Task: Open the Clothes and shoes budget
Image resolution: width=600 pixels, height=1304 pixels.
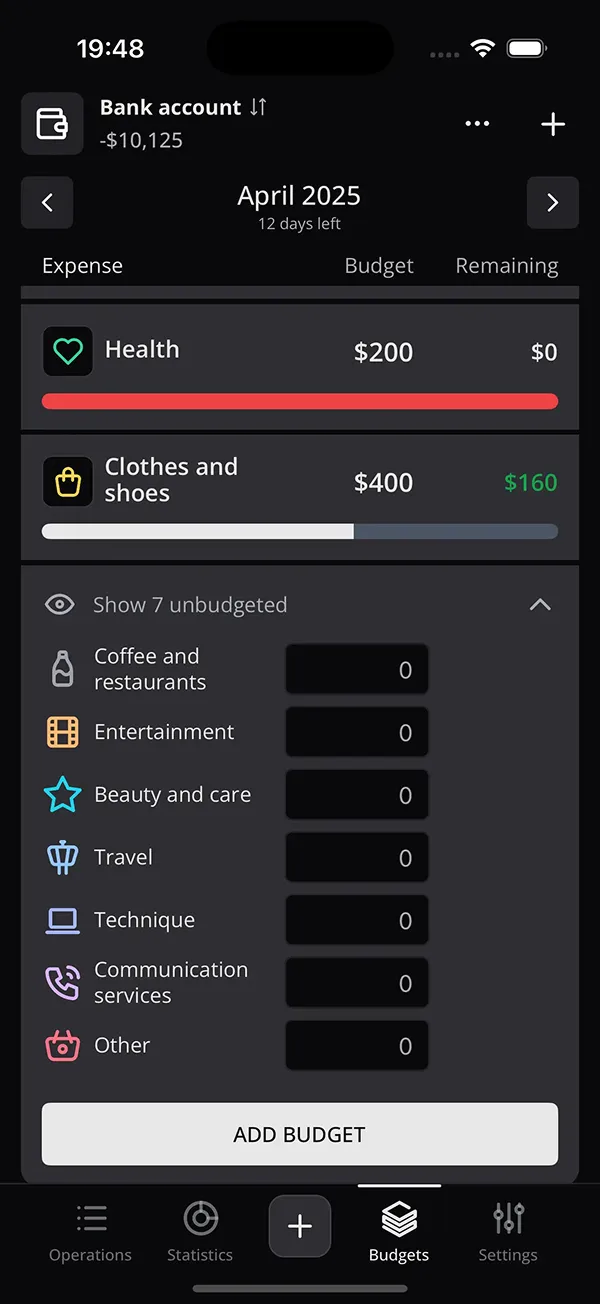Action: (300, 496)
